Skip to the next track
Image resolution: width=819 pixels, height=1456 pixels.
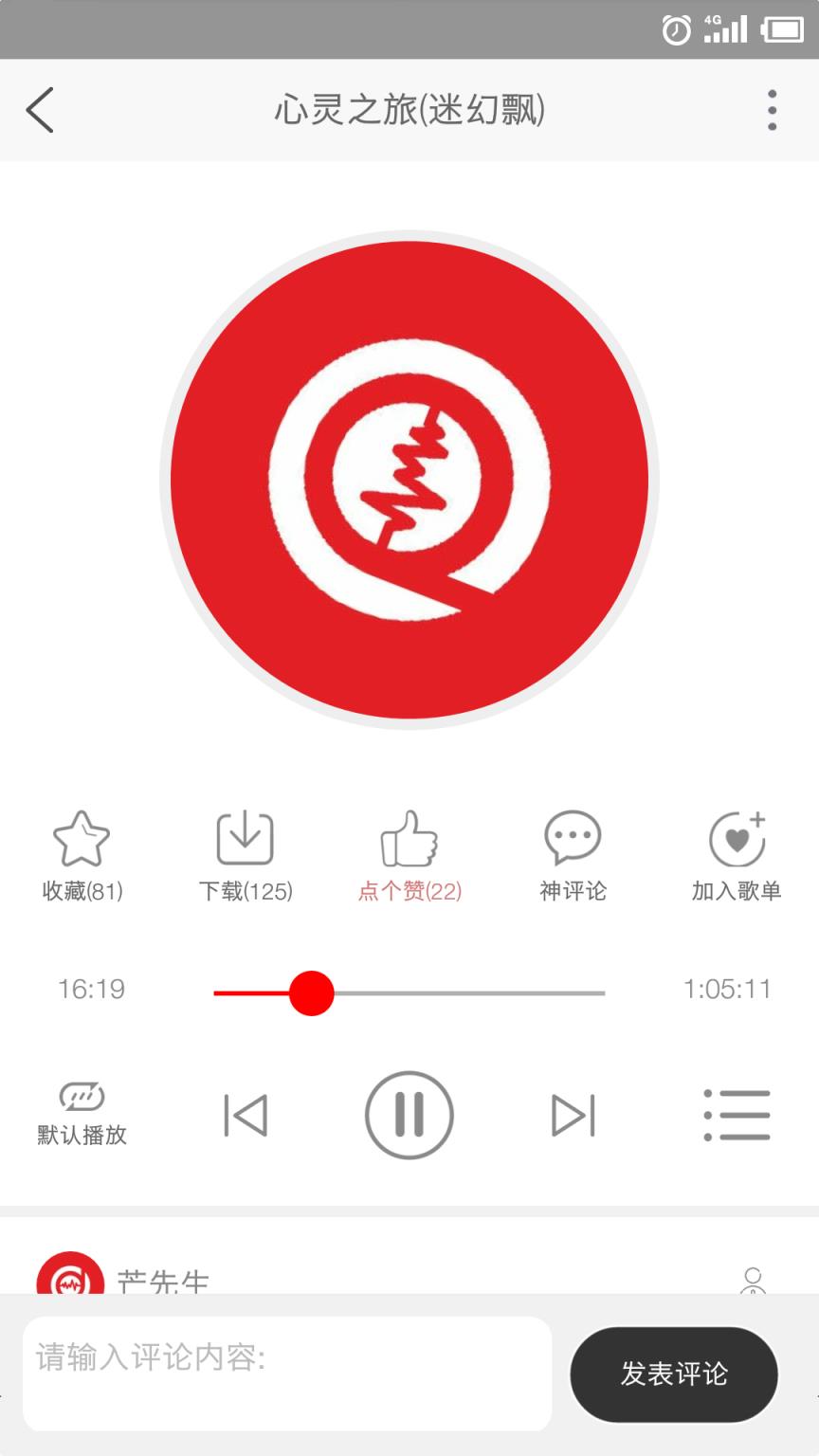click(573, 1115)
